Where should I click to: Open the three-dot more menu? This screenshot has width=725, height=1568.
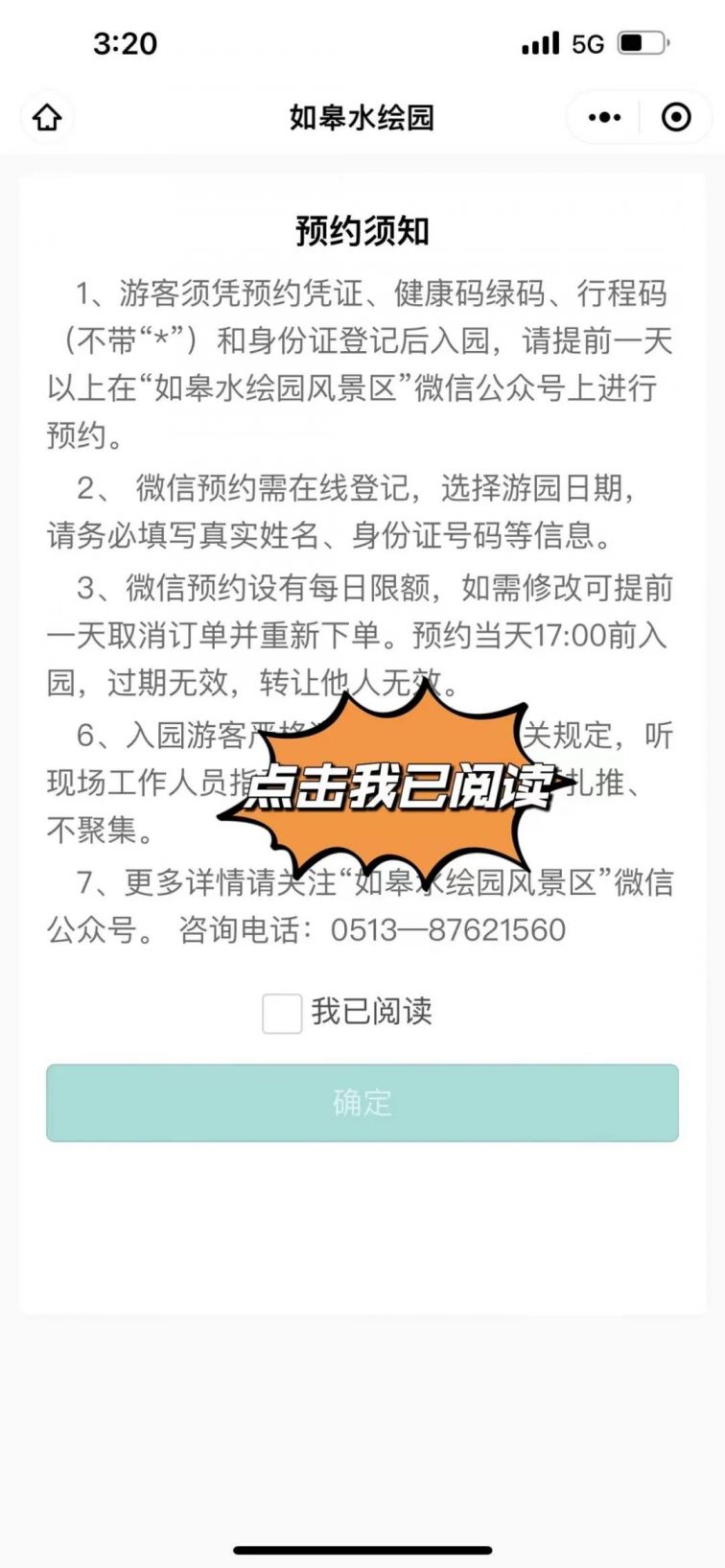604,118
